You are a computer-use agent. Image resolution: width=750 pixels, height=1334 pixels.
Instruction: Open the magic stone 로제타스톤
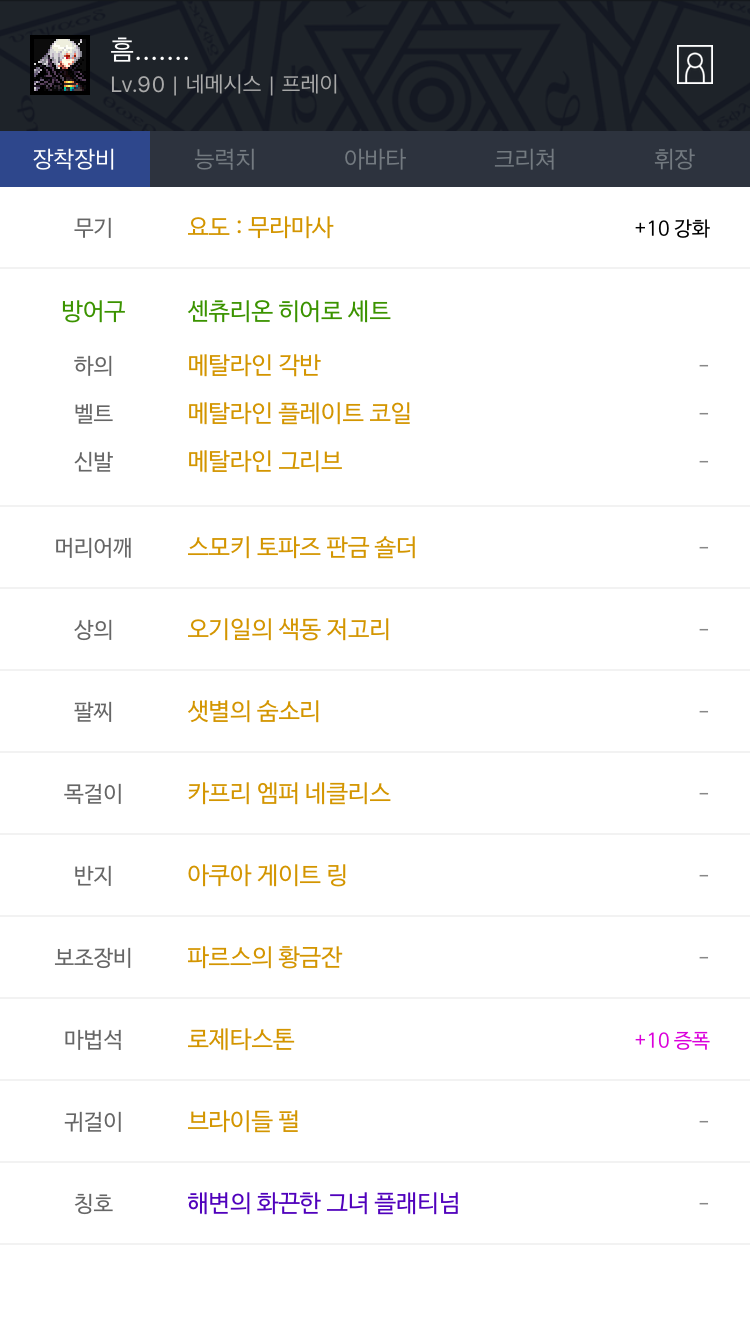coord(241,1039)
